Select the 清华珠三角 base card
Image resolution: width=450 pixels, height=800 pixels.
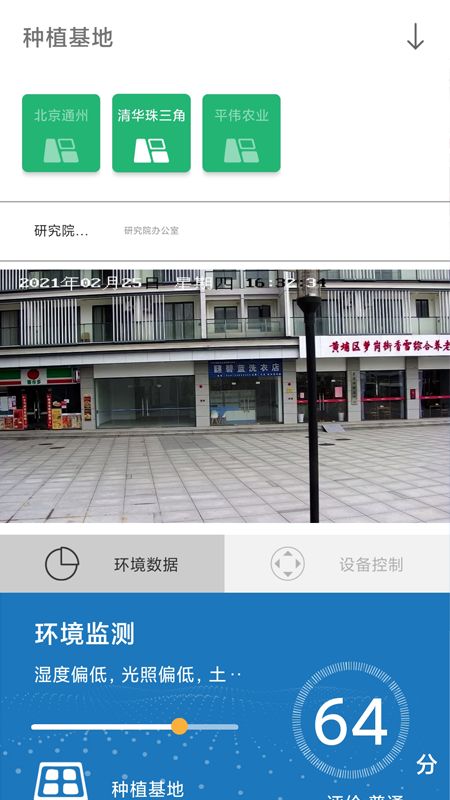coord(152,133)
